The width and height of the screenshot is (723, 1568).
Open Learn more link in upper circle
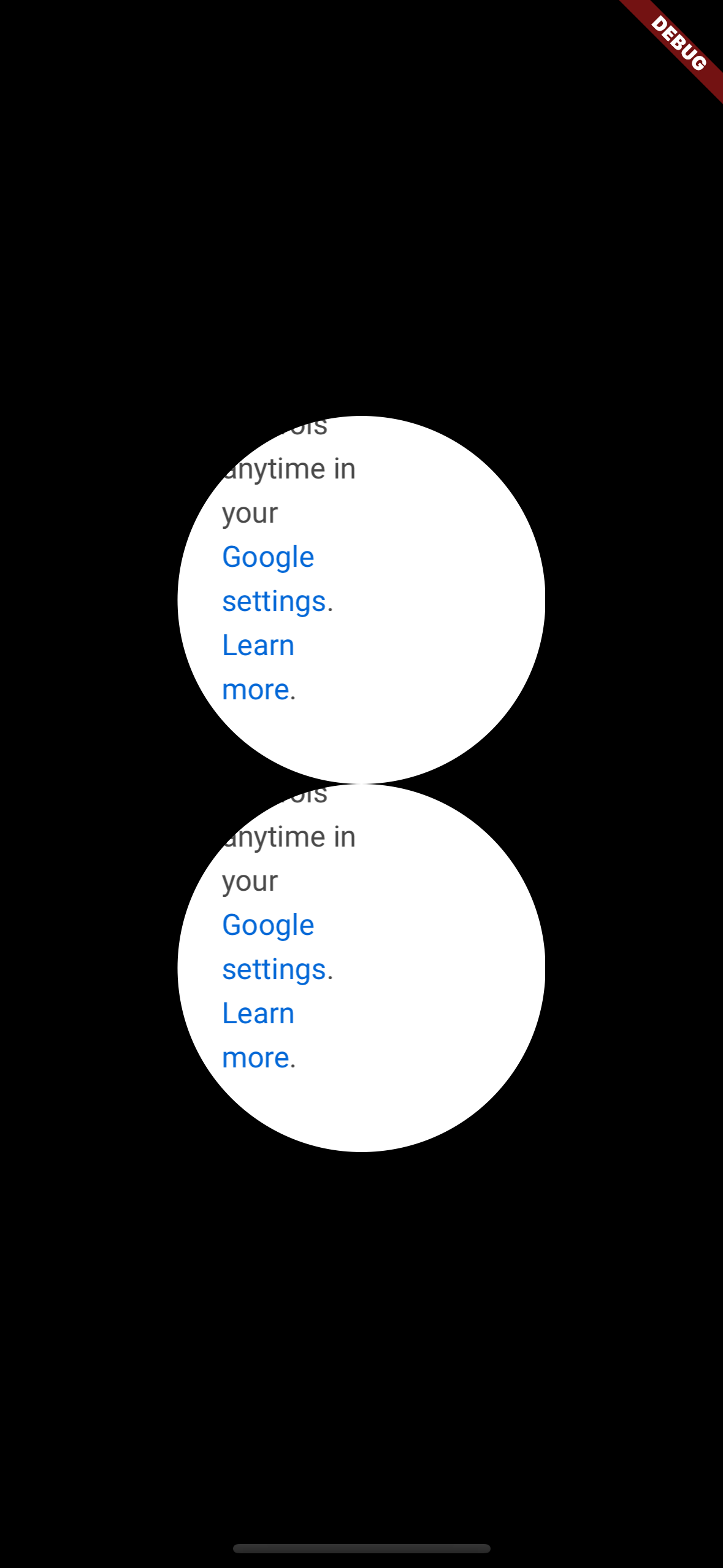[258, 667]
